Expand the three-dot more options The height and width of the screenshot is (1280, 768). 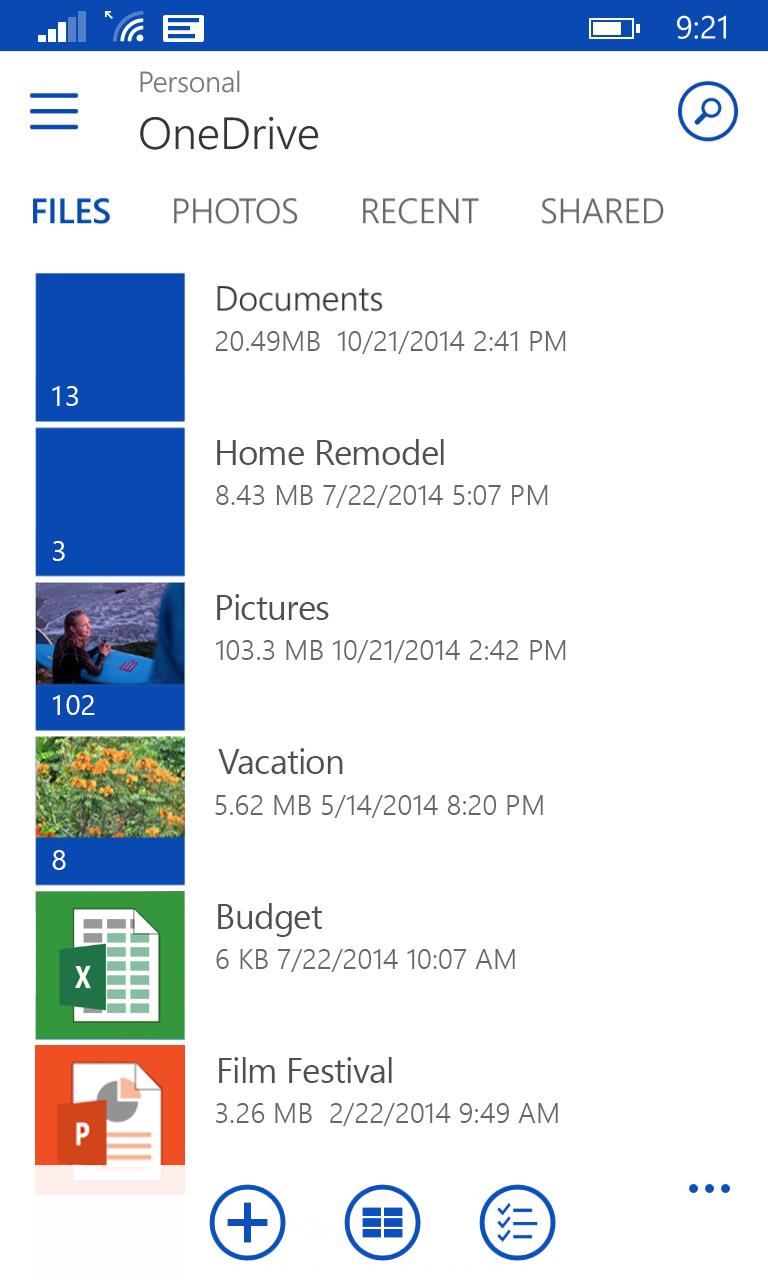tap(709, 1189)
